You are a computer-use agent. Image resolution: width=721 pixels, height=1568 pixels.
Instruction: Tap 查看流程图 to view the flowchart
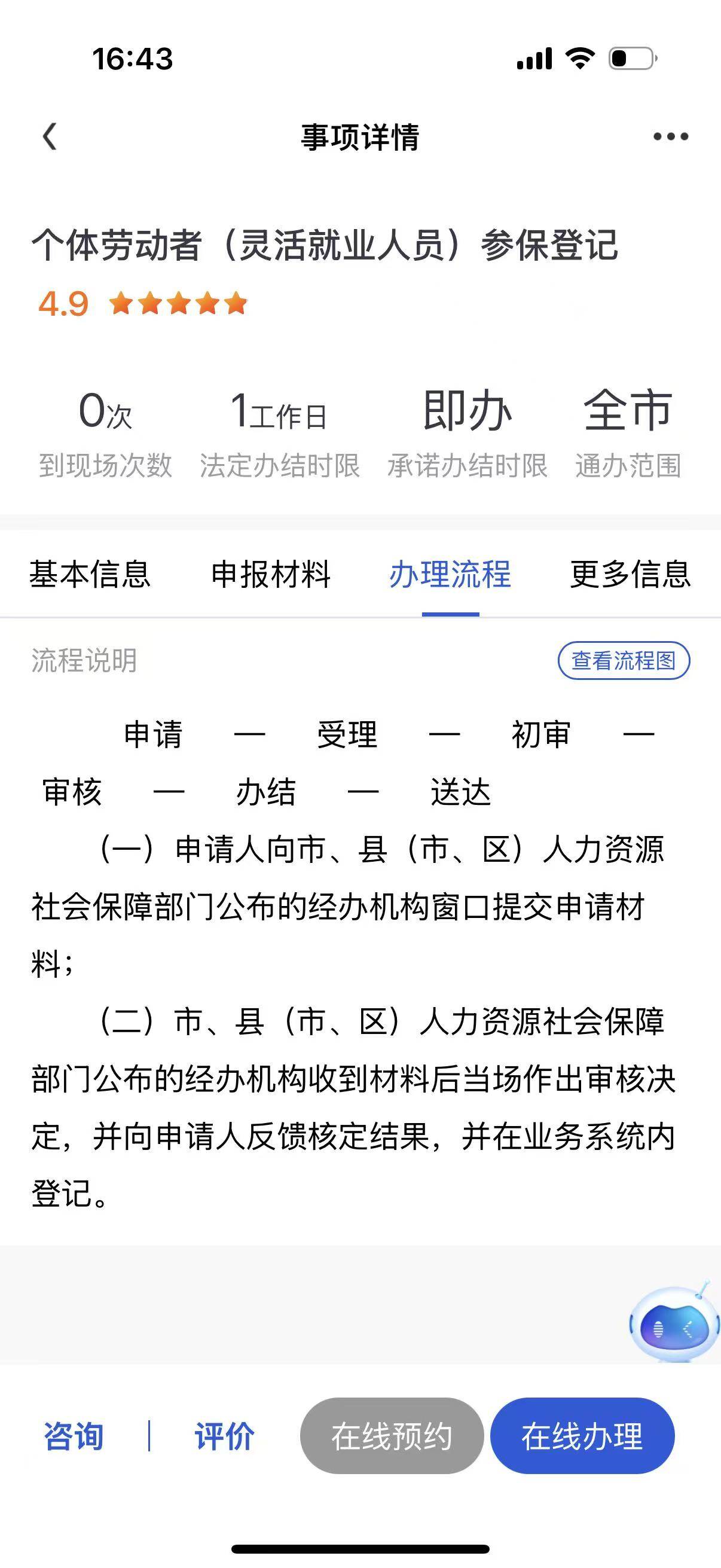624,660
